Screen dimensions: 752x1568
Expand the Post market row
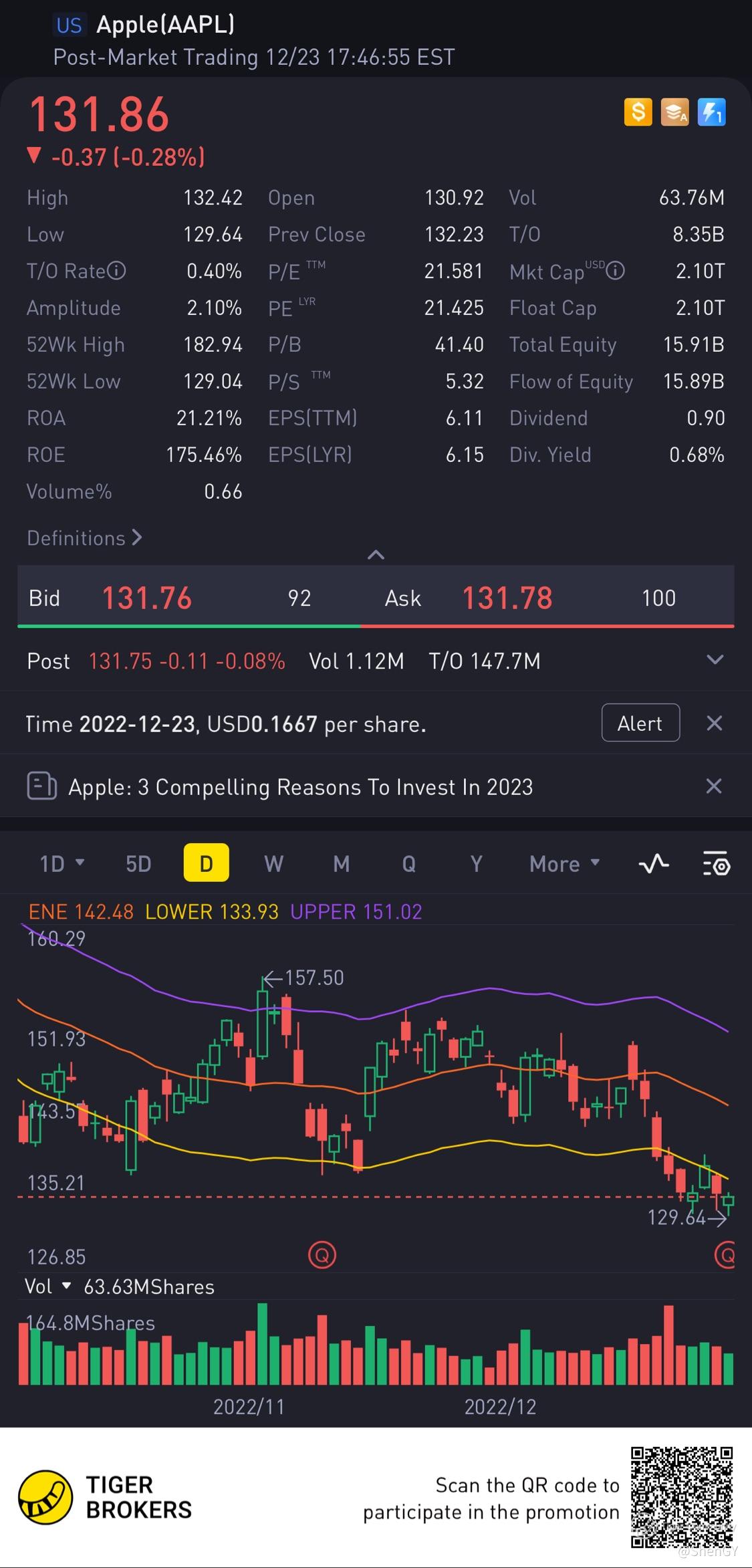[715, 660]
